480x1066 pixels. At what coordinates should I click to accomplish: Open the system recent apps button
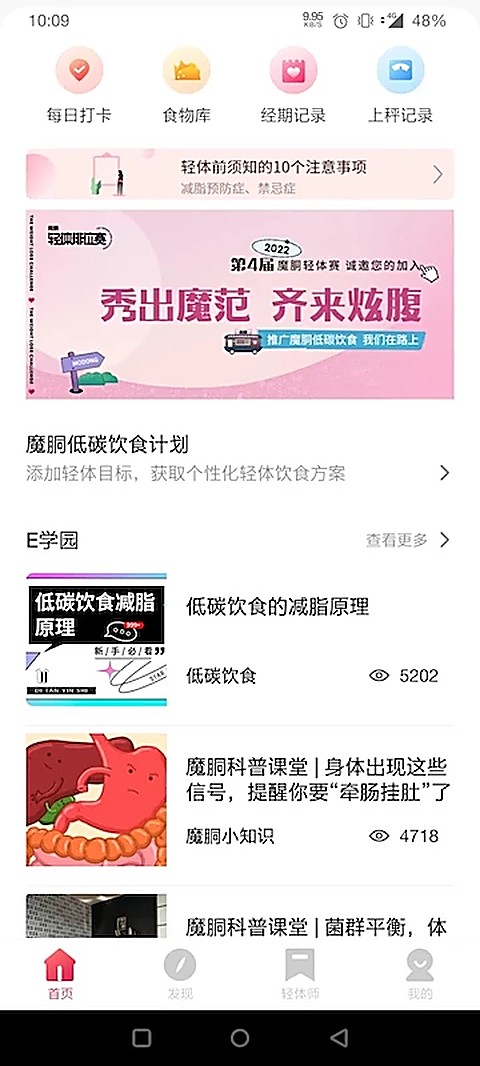click(141, 1037)
